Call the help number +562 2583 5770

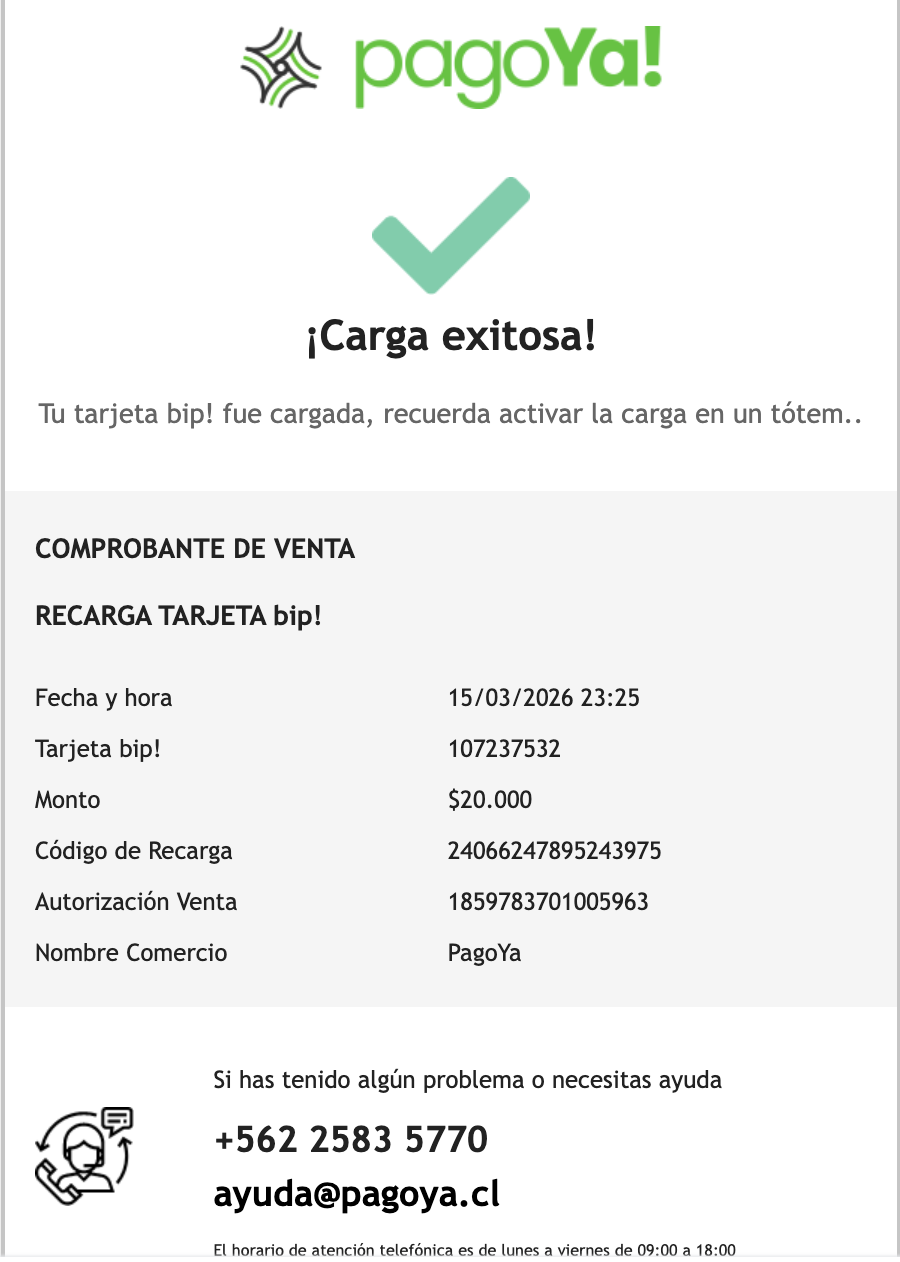[x=351, y=1139]
